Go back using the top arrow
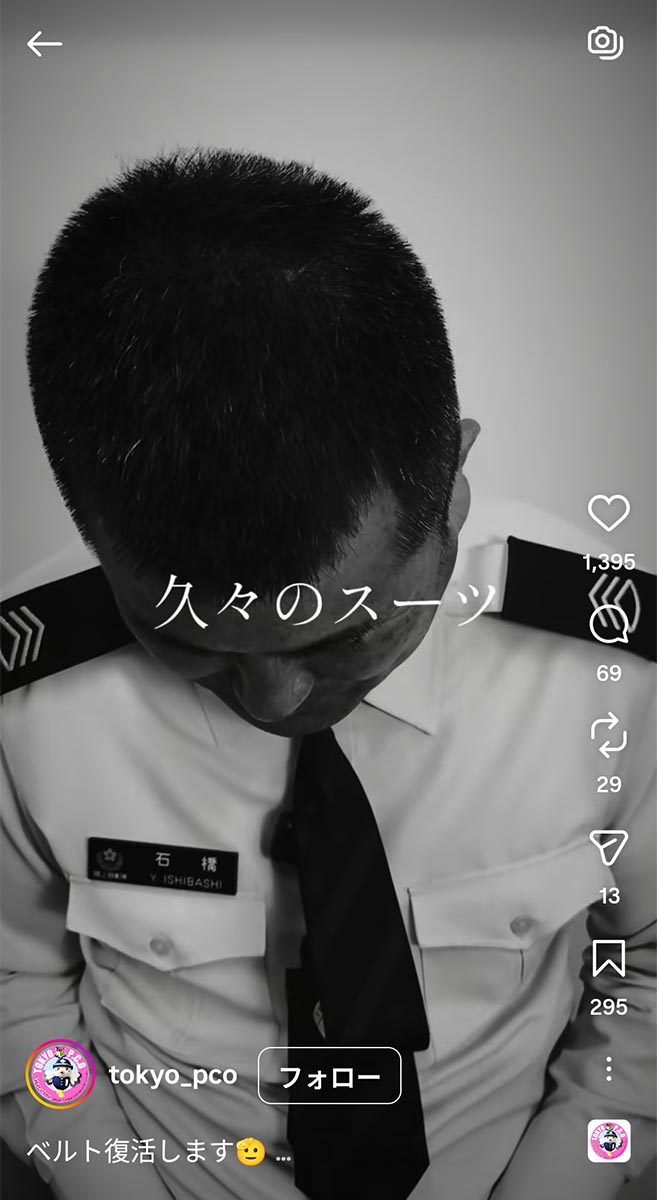657x1200 pixels. coord(44,44)
